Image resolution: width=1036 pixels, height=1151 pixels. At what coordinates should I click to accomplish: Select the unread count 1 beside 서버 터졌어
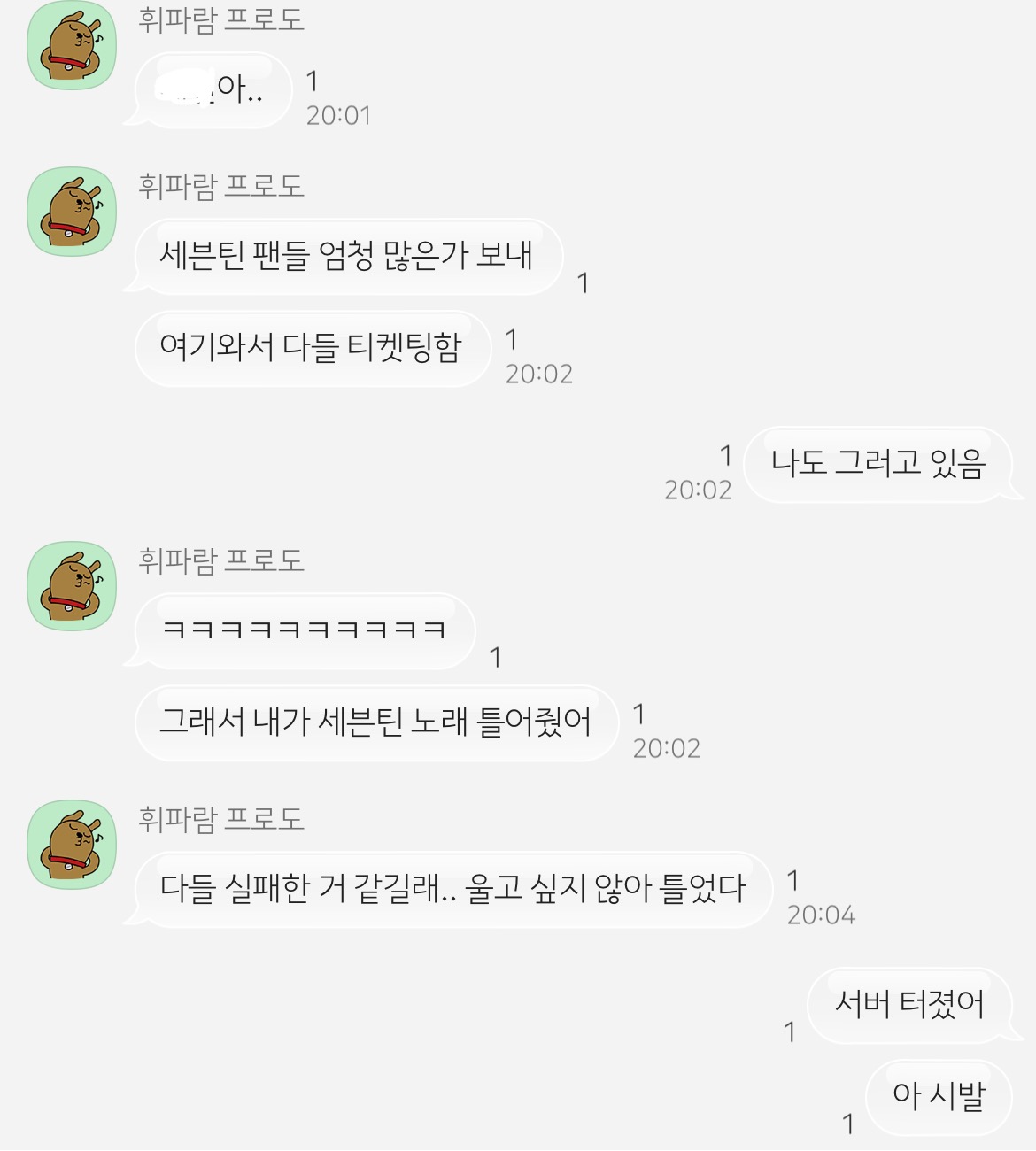tap(790, 1031)
